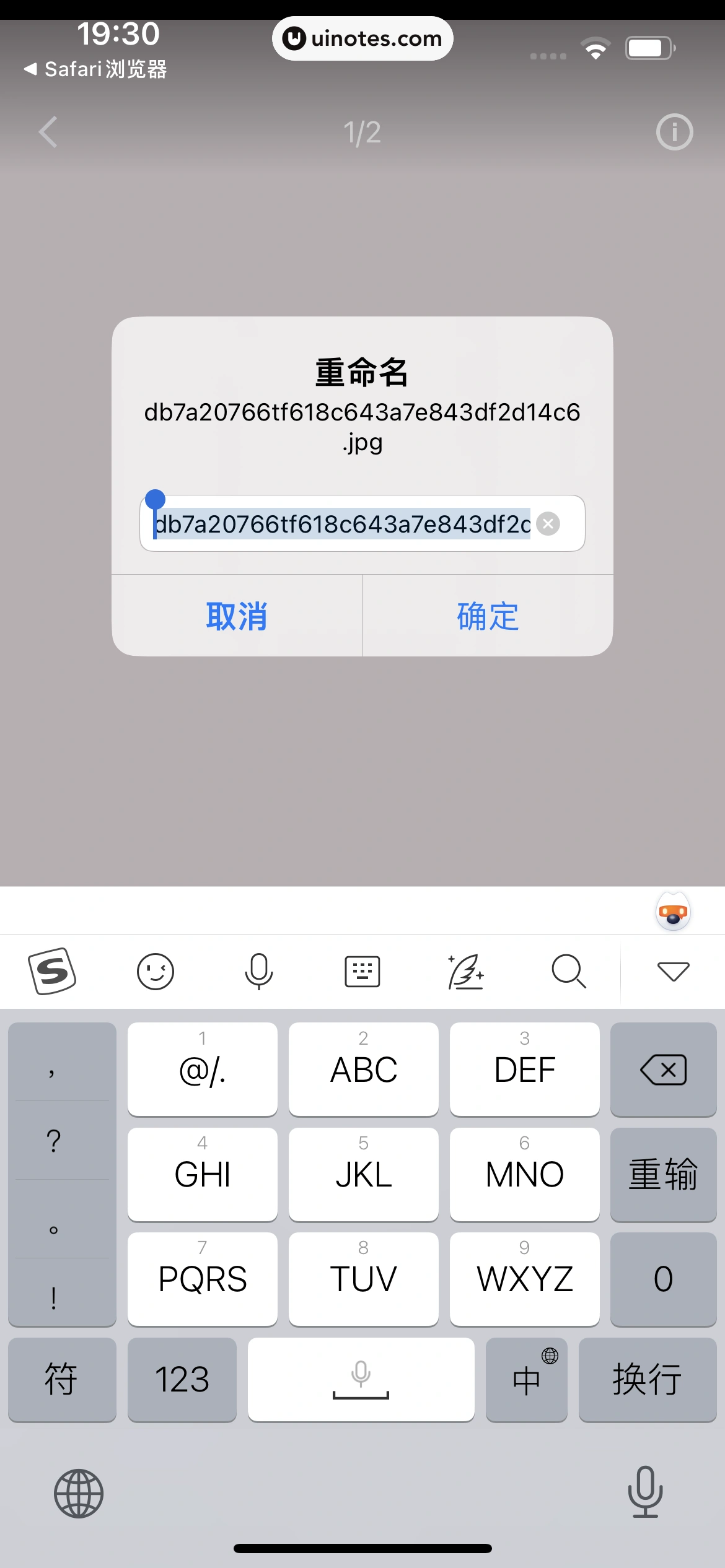This screenshot has width=725, height=1568.
Task: Tap the 换行 return key
Action: [x=647, y=1379]
